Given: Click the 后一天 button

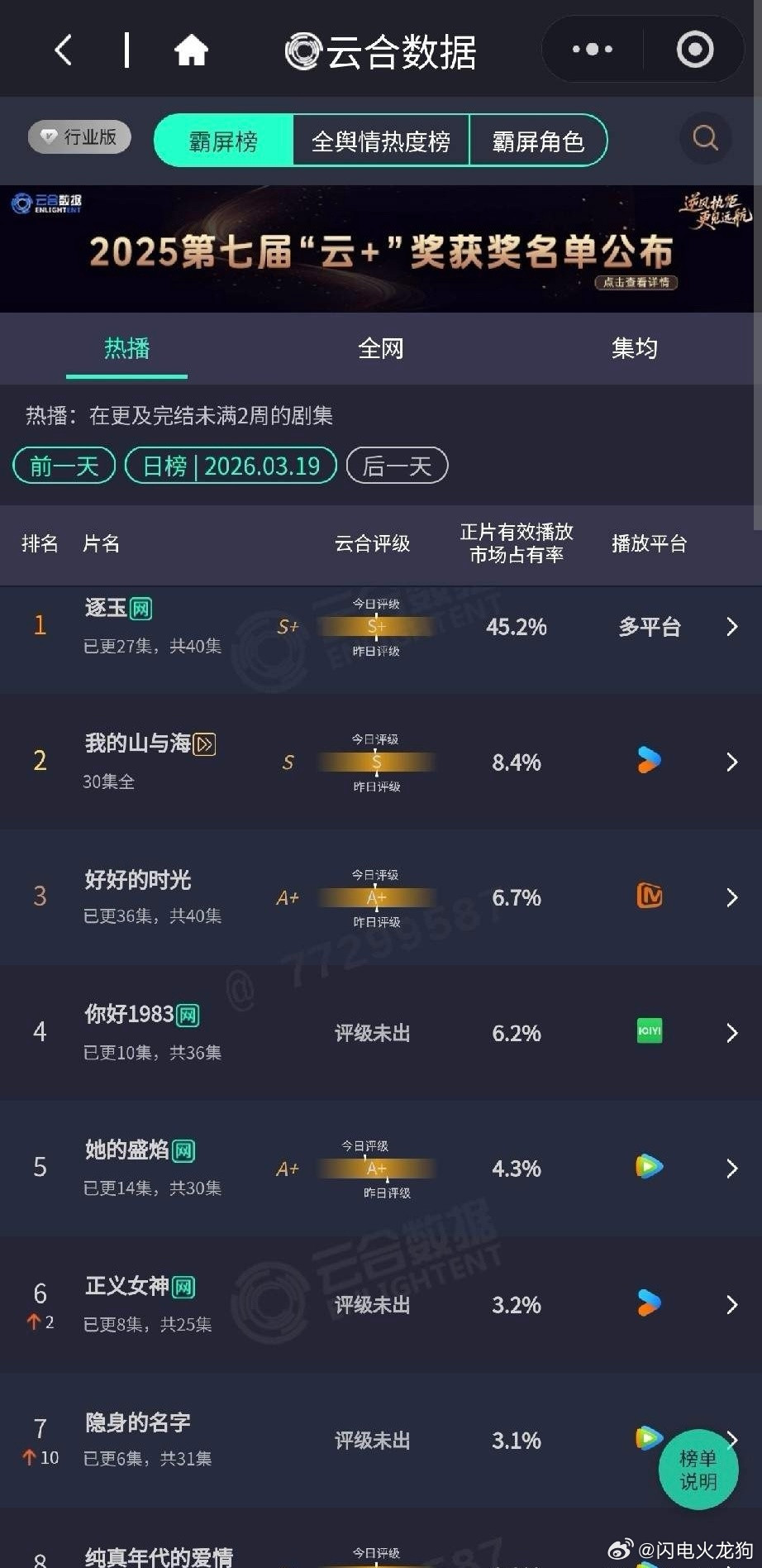Looking at the screenshot, I should click(397, 466).
